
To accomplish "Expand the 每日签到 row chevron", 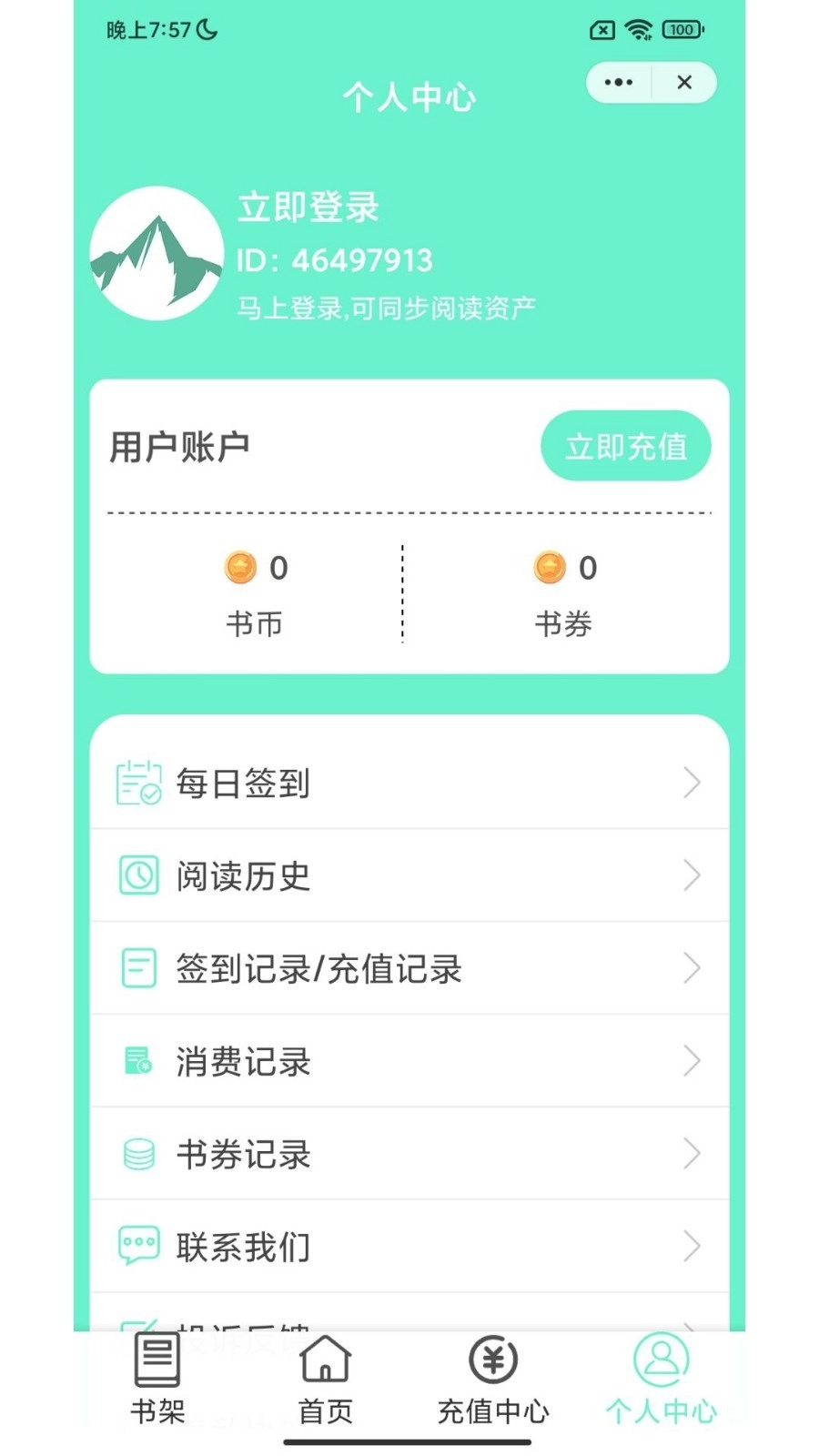I will [691, 782].
